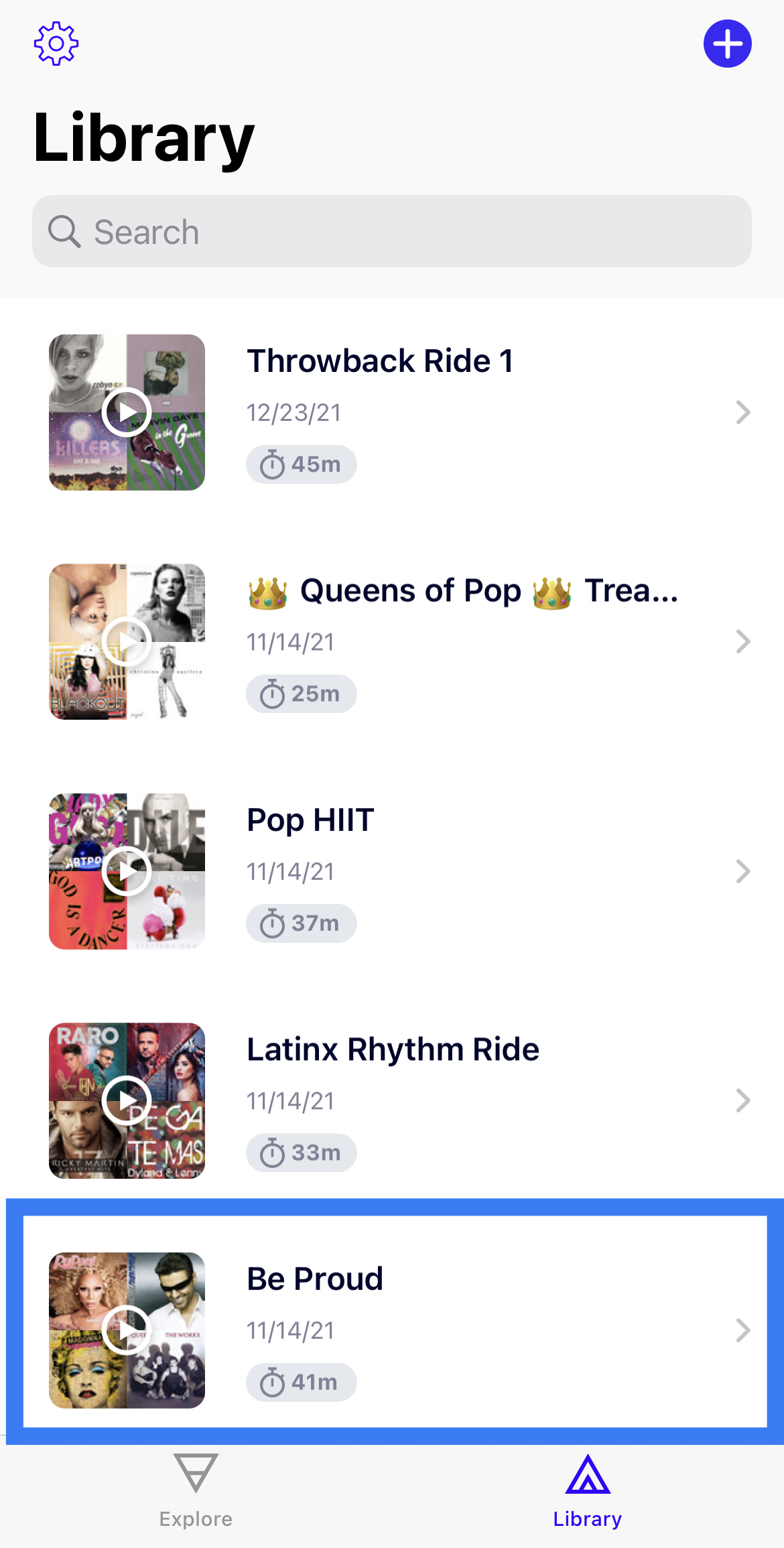Select the Library tab

pos(588,1490)
